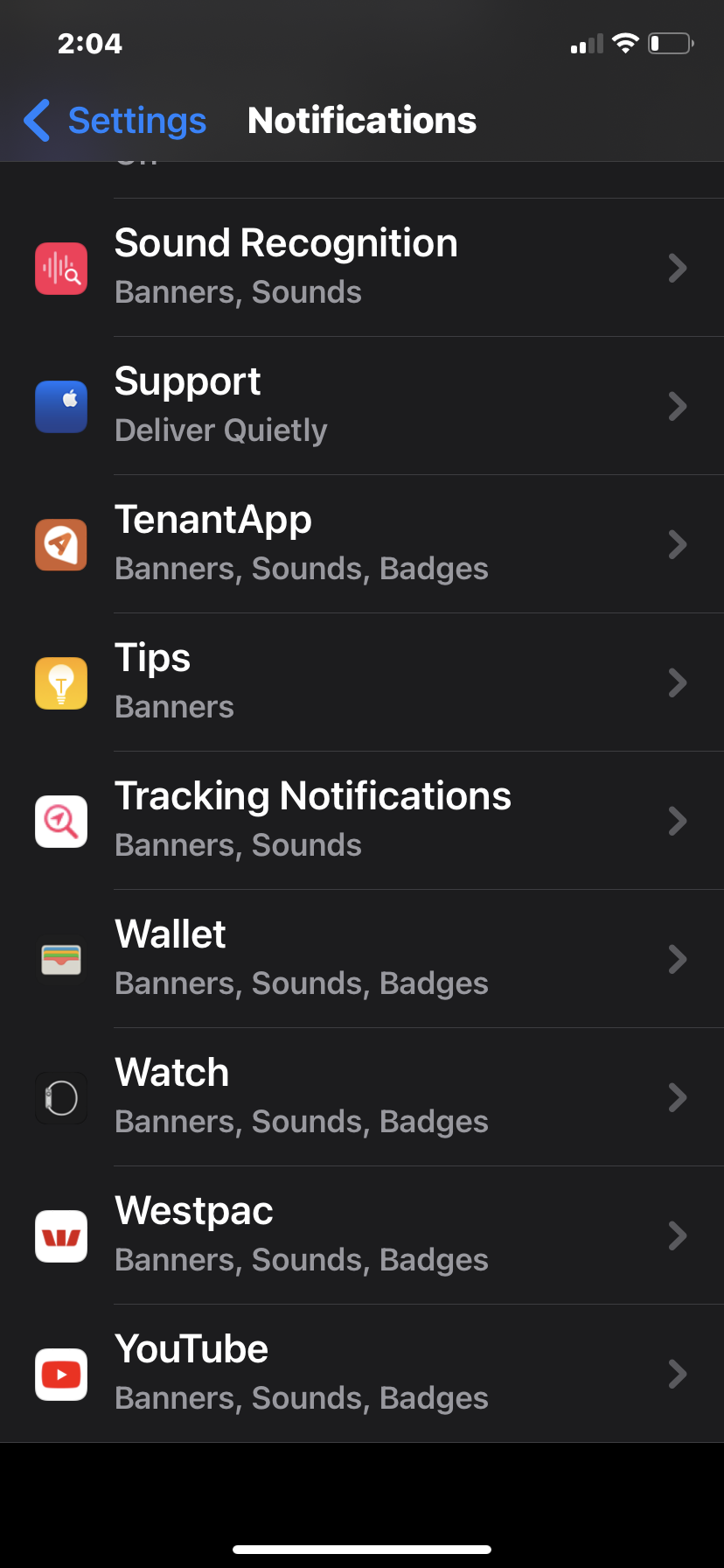
Task: Choose the Watch notifications row
Action: click(x=362, y=1097)
